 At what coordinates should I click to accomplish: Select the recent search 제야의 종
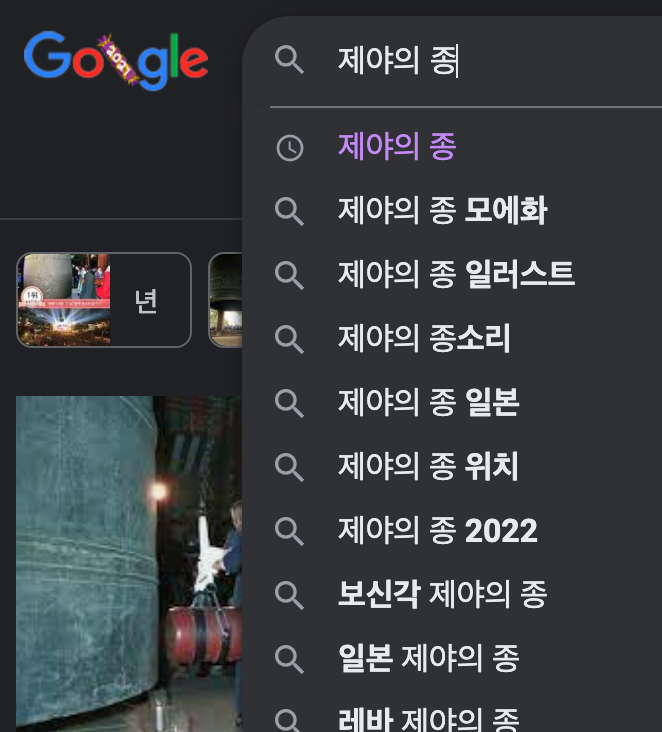(397, 148)
